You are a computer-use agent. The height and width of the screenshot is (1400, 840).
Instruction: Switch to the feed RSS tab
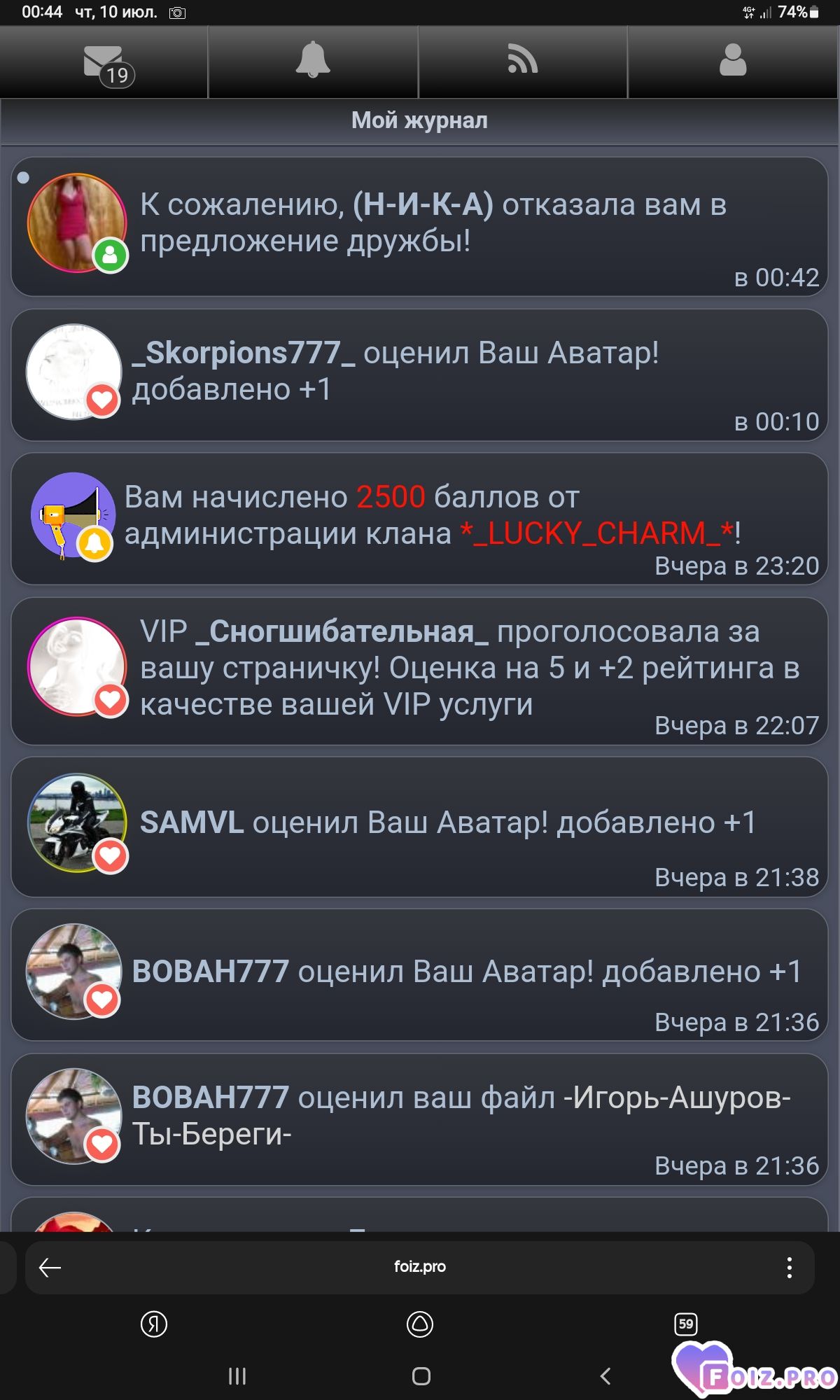(523, 60)
